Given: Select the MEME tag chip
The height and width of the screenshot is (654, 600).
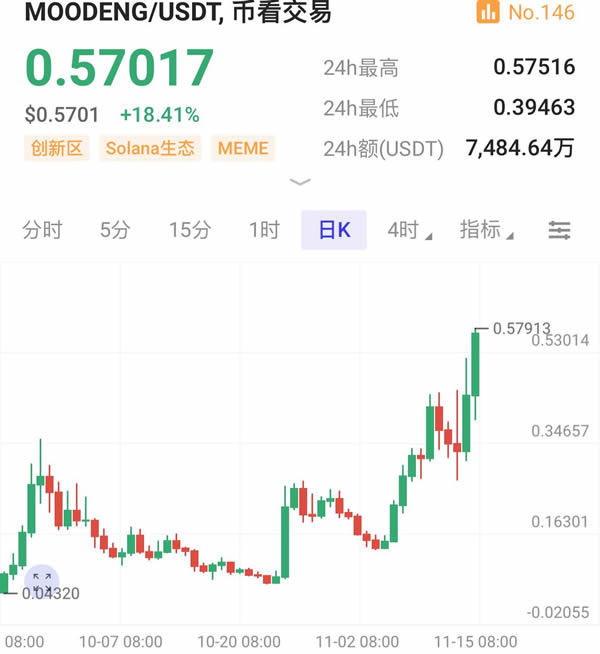Looking at the screenshot, I should coord(243,148).
